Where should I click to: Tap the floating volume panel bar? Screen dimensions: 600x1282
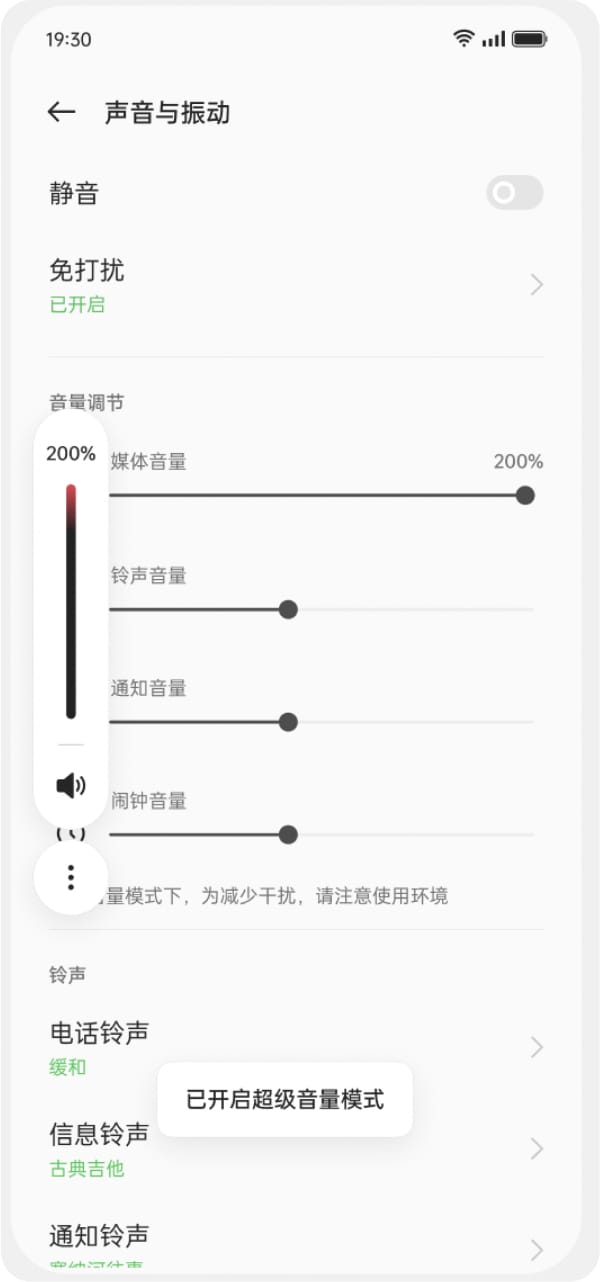pos(71,601)
